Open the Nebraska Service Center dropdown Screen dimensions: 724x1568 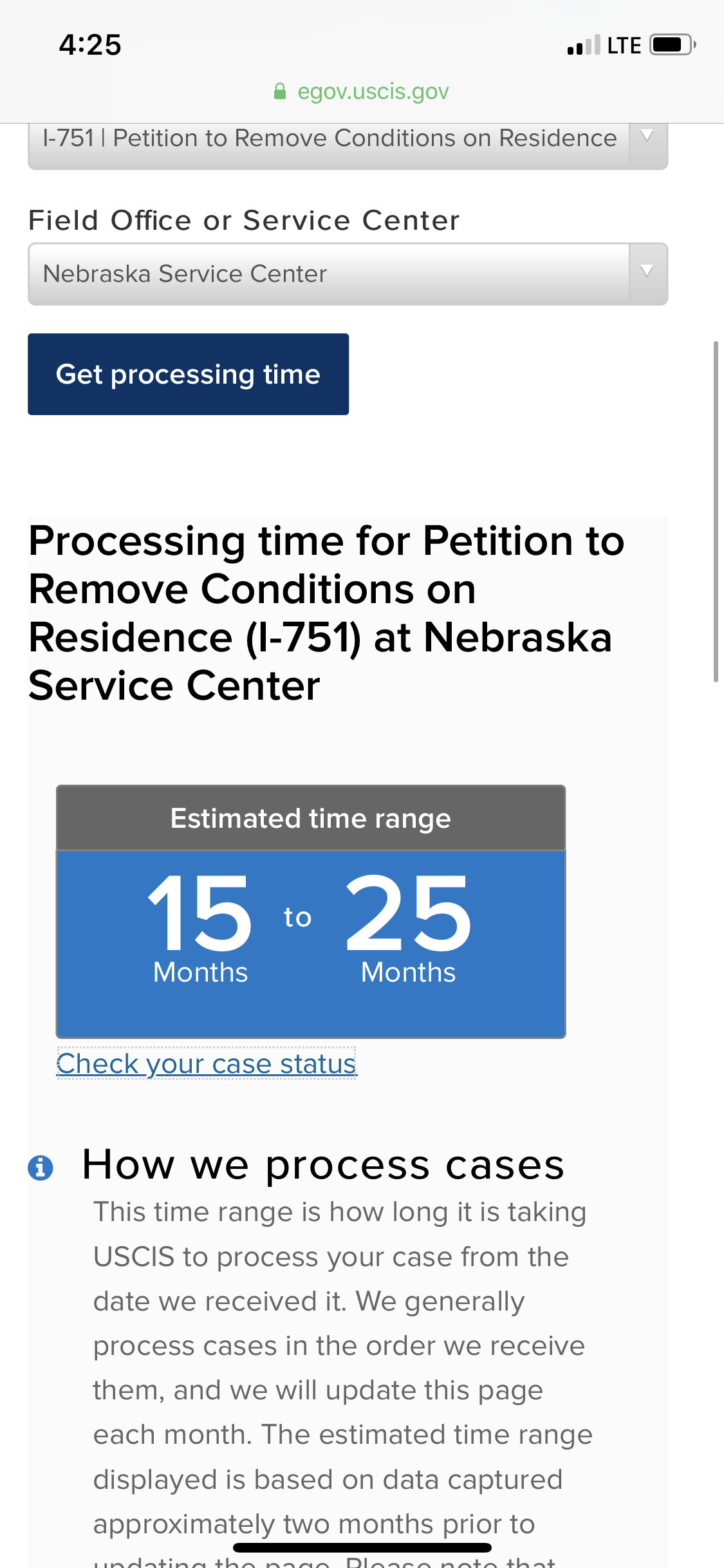348,274
